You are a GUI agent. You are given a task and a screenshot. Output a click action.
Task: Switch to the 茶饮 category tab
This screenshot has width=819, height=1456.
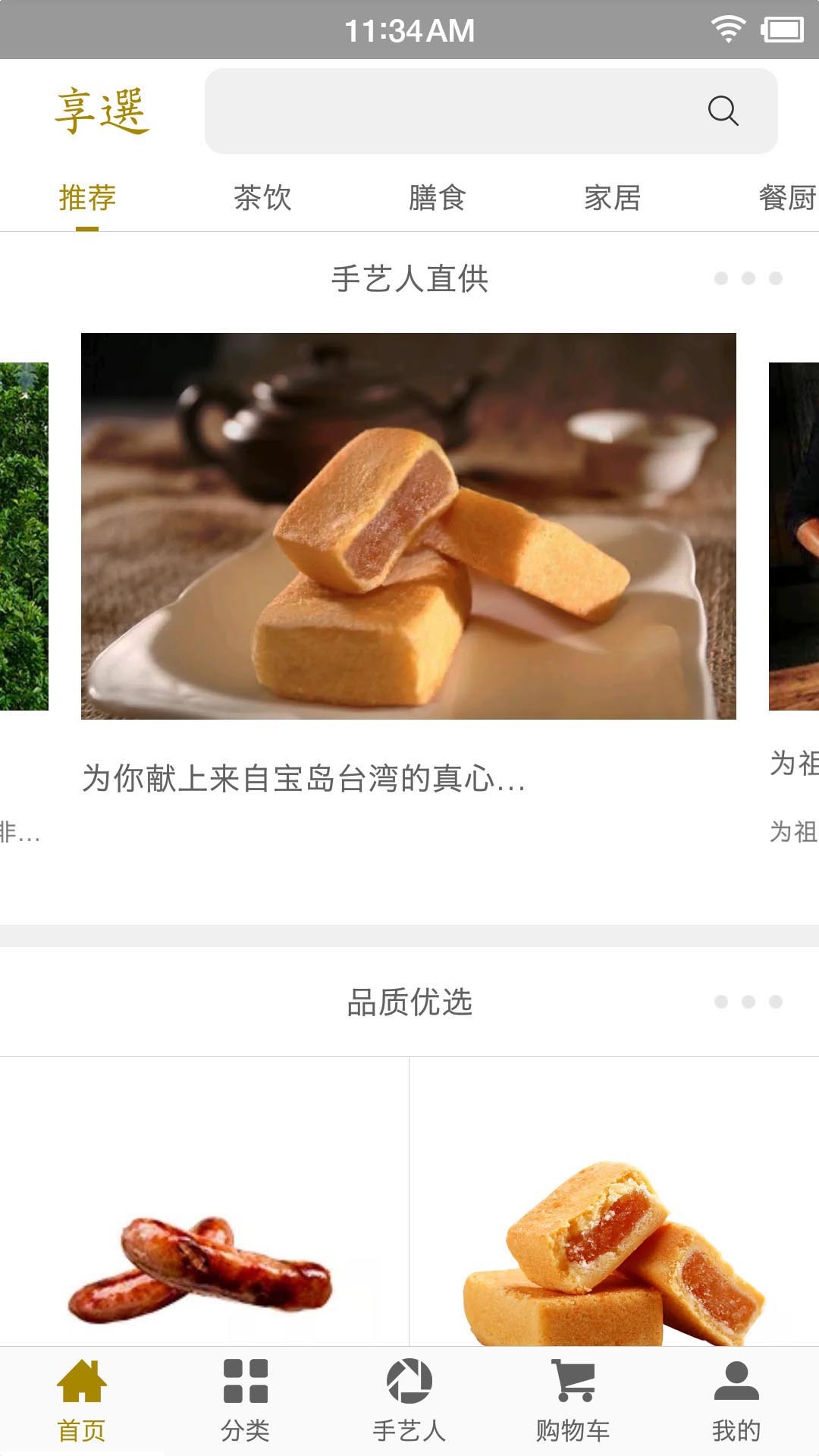(x=262, y=198)
